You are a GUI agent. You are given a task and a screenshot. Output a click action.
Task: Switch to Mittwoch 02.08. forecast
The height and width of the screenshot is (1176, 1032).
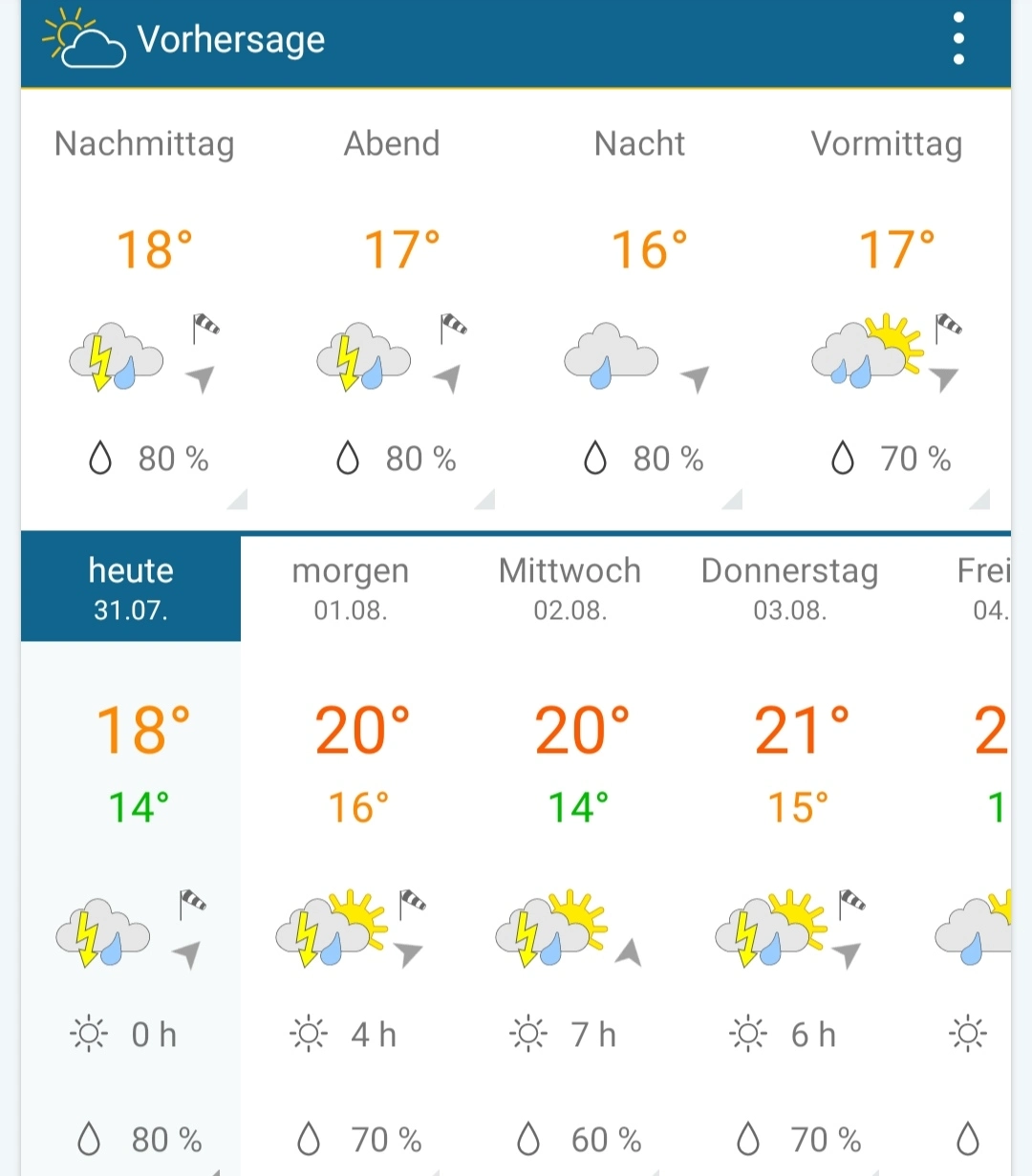click(x=570, y=588)
